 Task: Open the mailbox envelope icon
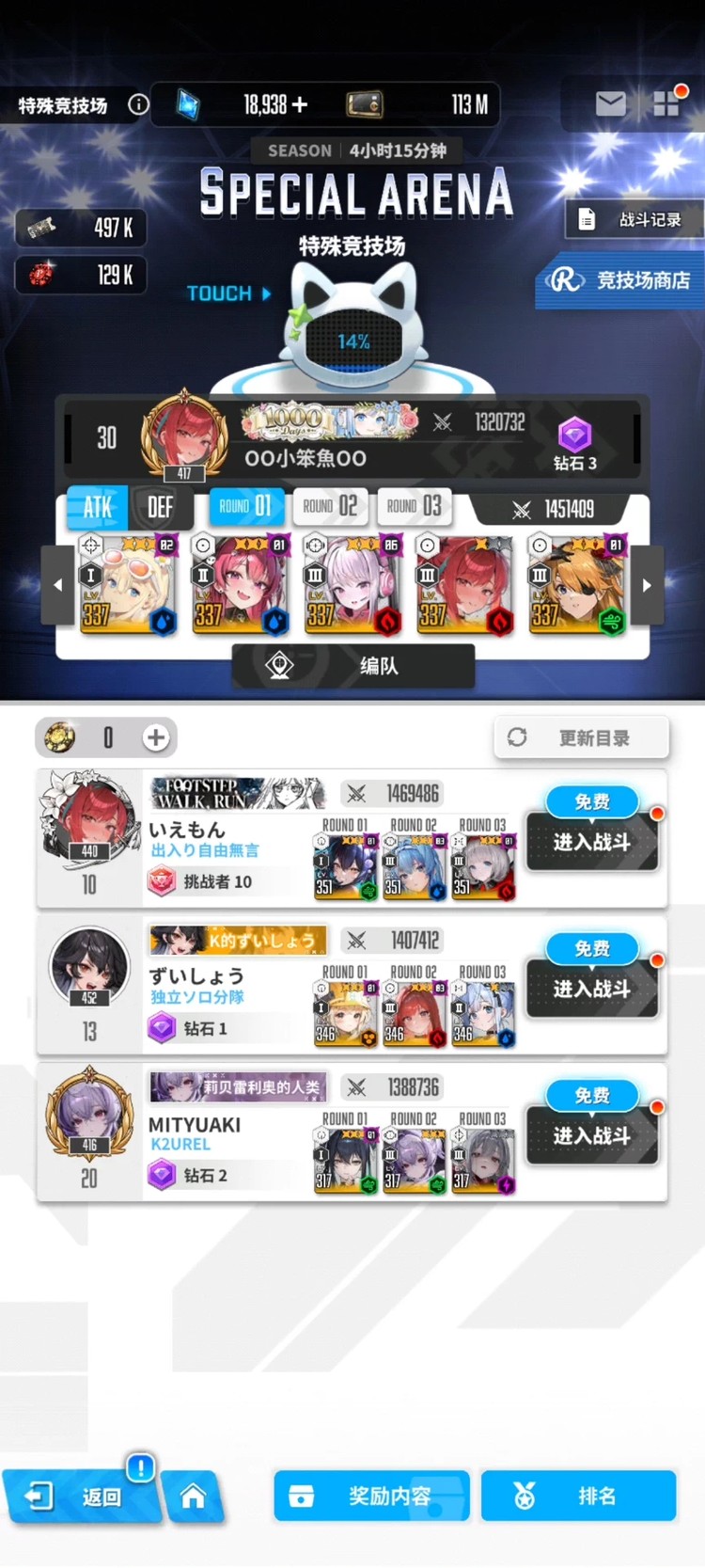coord(610,103)
